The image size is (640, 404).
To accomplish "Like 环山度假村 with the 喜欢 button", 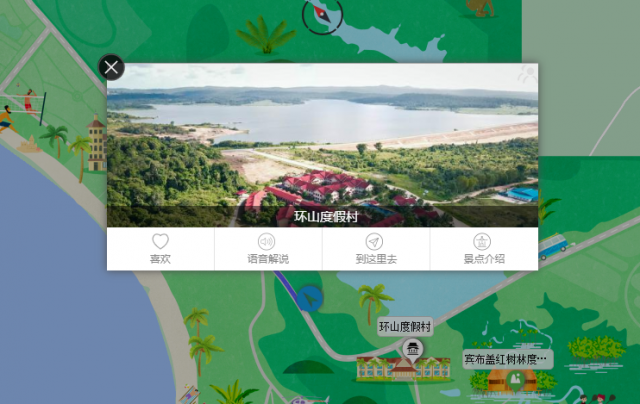I will [160, 248].
